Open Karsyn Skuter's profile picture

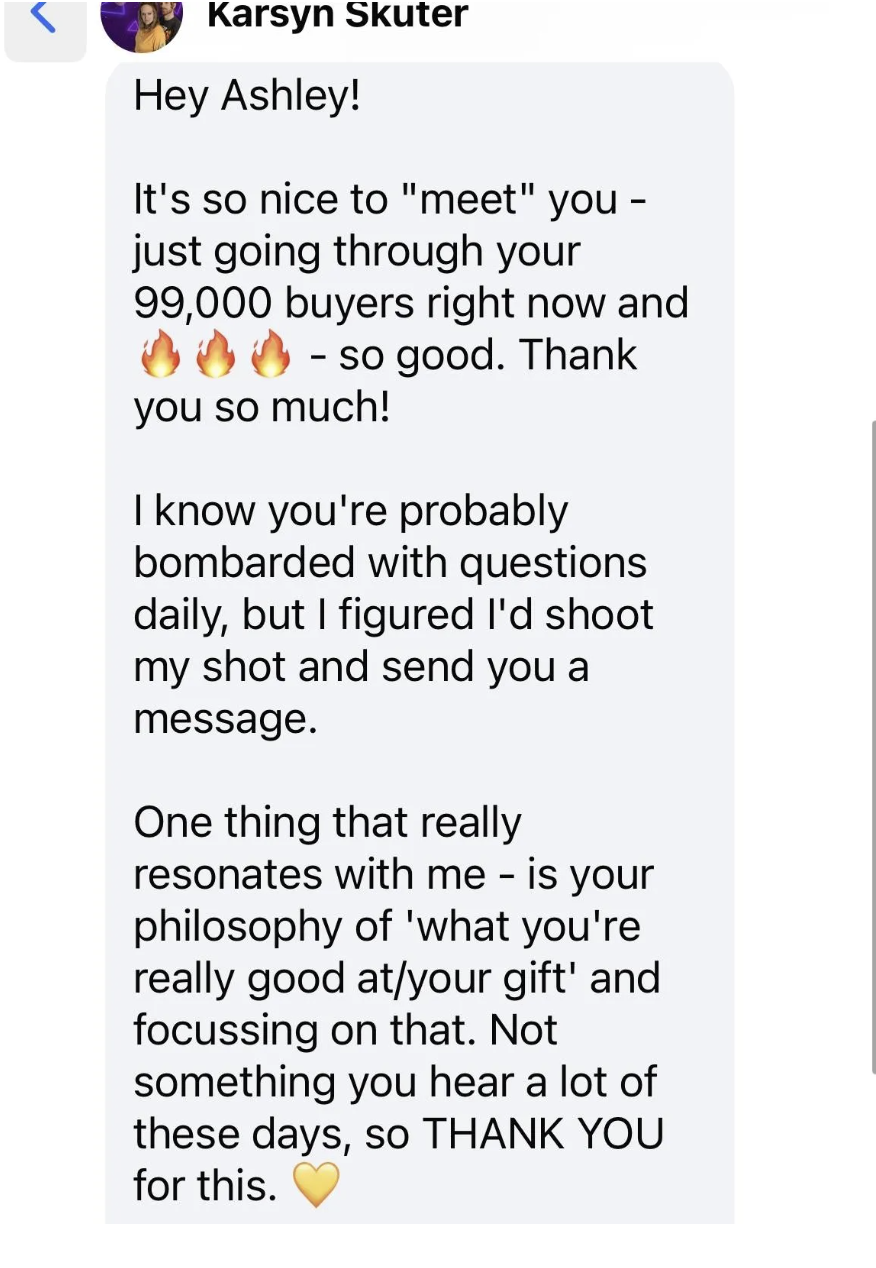click(142, 22)
